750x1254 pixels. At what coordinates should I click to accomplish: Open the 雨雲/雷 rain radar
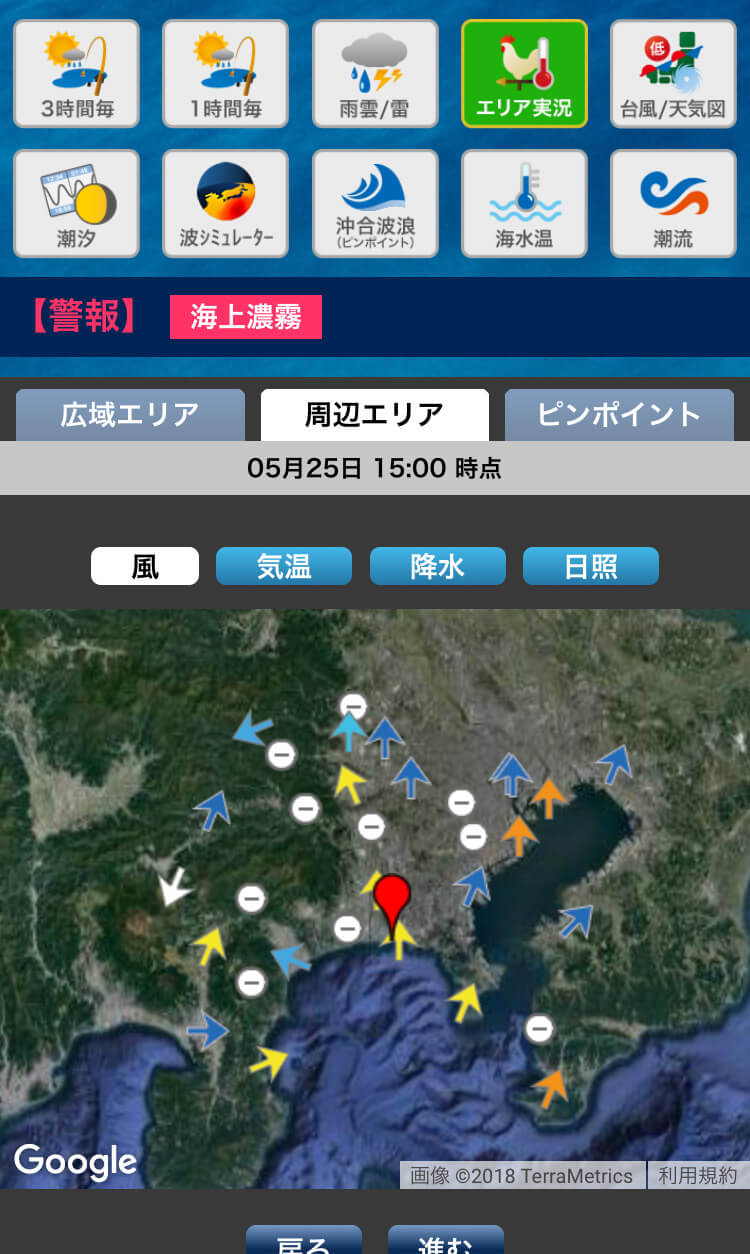coord(375,74)
